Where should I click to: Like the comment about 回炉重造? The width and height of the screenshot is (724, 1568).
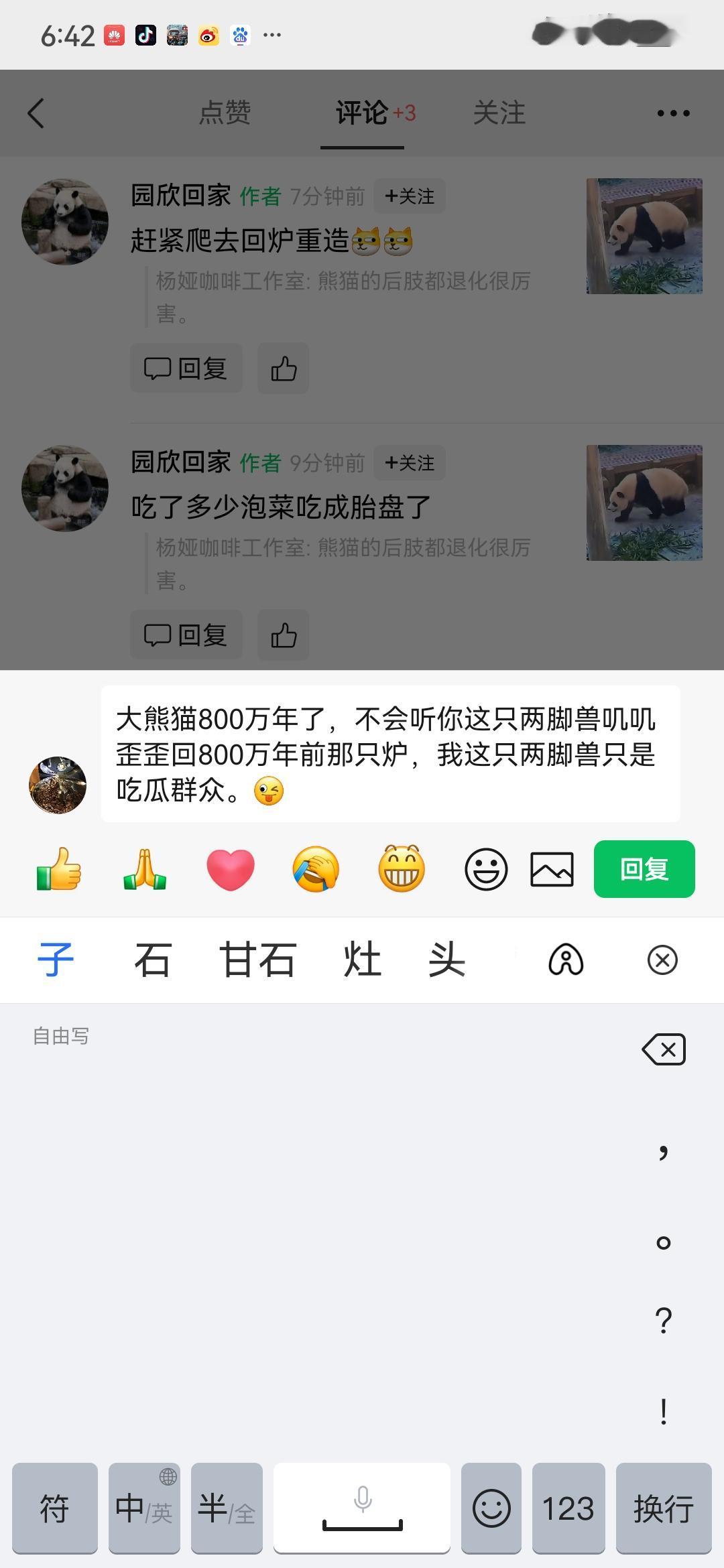pos(282,367)
